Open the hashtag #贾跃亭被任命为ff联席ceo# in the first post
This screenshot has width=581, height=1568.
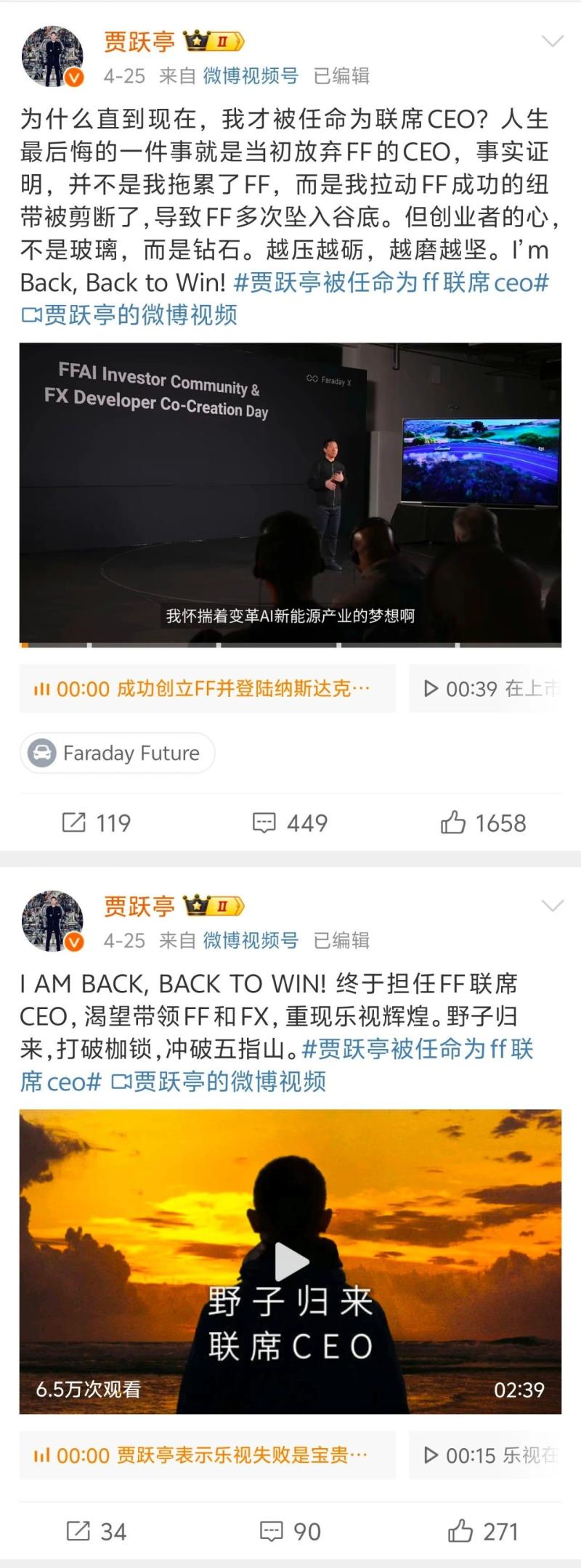click(391, 282)
